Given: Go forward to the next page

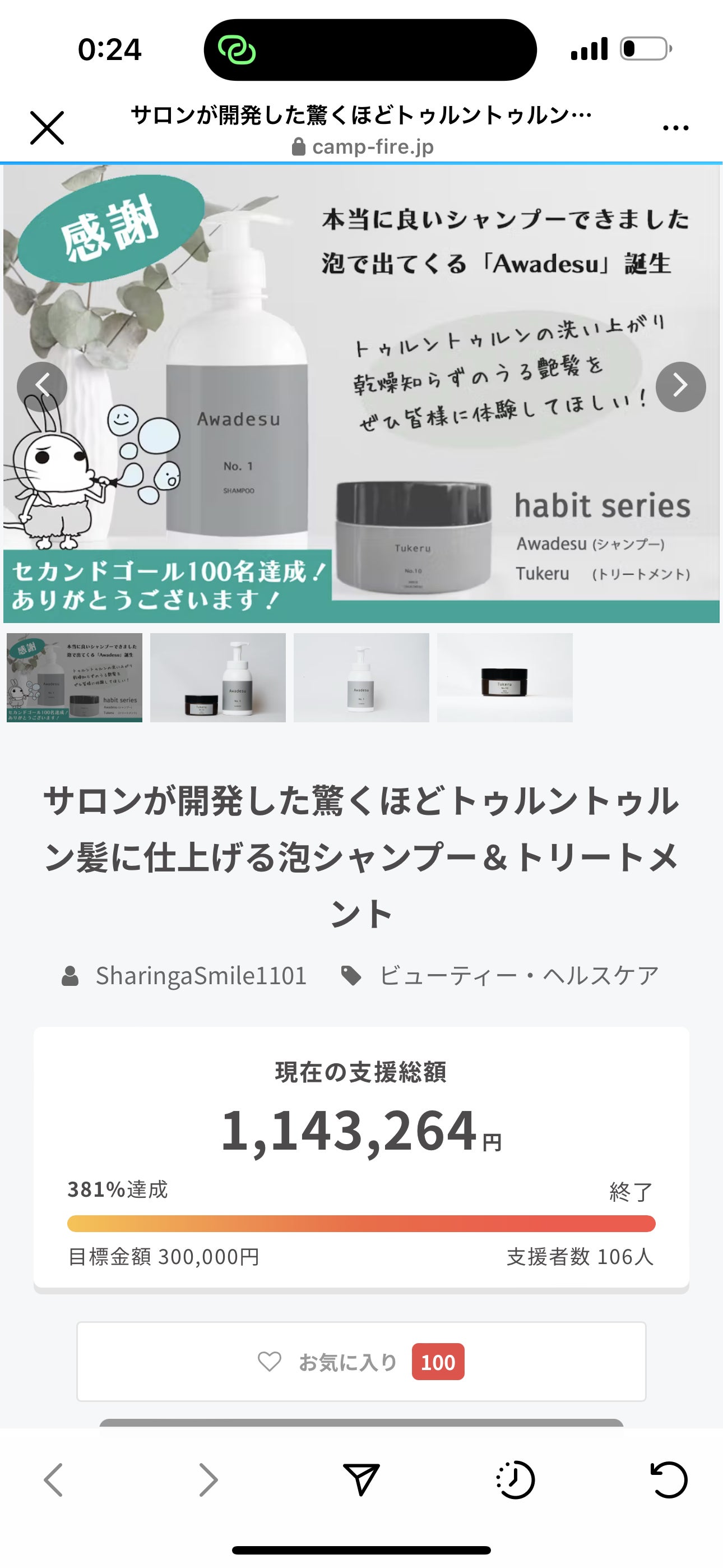Looking at the screenshot, I should 208,1480.
